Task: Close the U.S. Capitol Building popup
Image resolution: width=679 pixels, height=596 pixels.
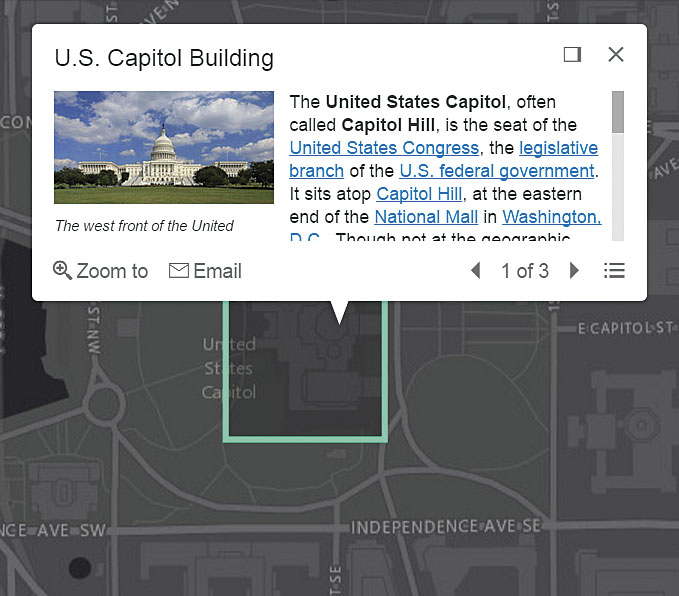Action: click(x=616, y=54)
